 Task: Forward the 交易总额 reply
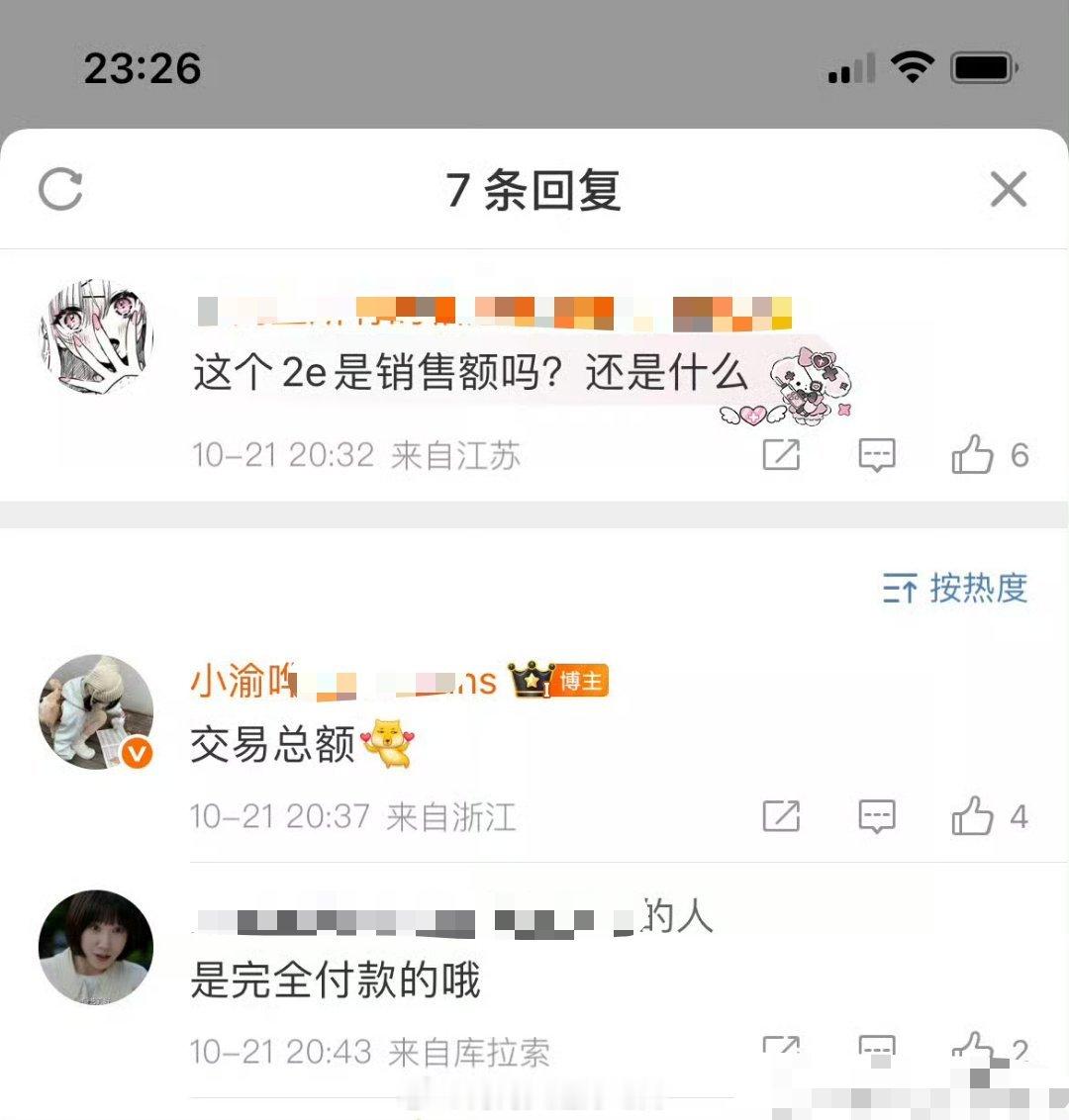781,817
